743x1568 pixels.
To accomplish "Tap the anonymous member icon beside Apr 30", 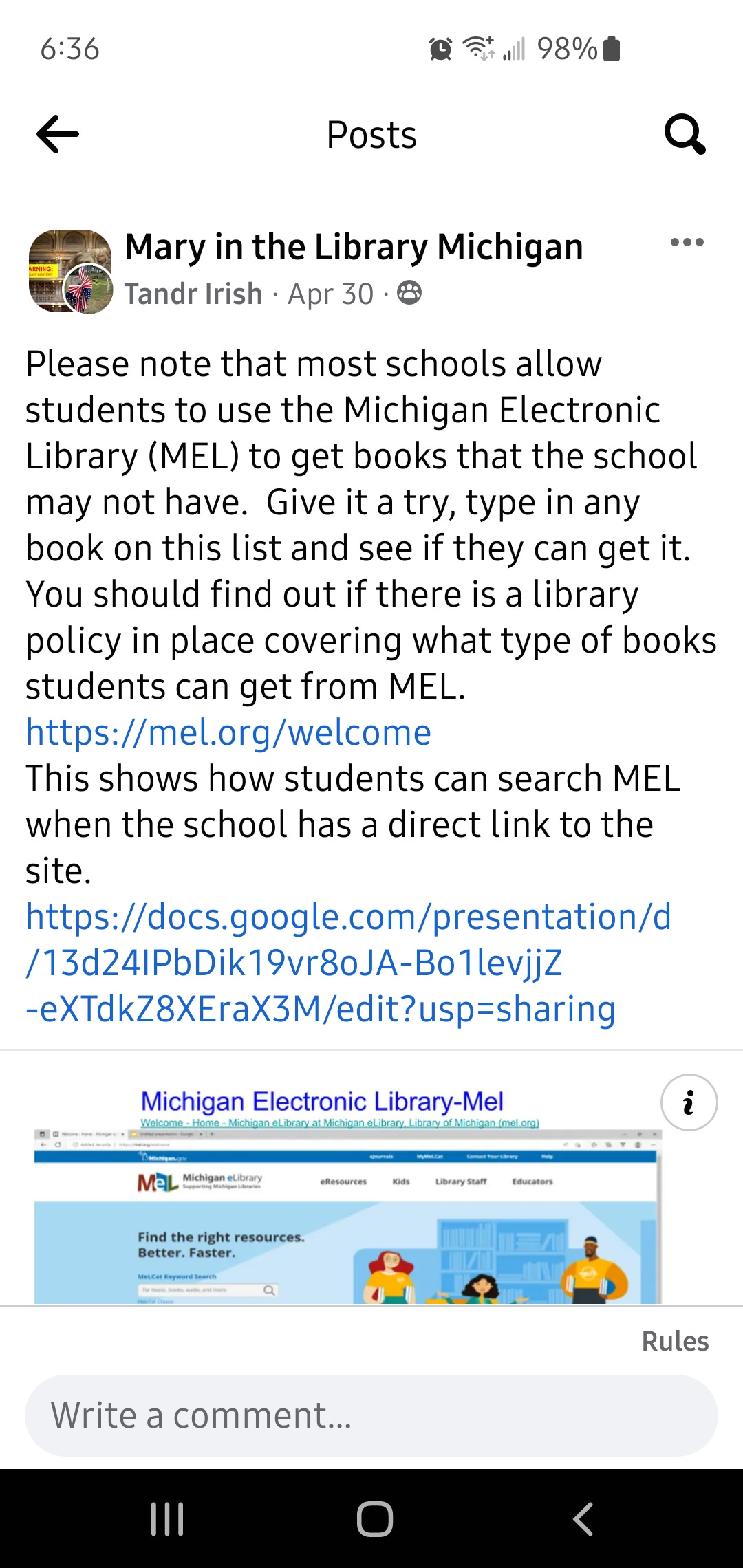I will [x=409, y=294].
